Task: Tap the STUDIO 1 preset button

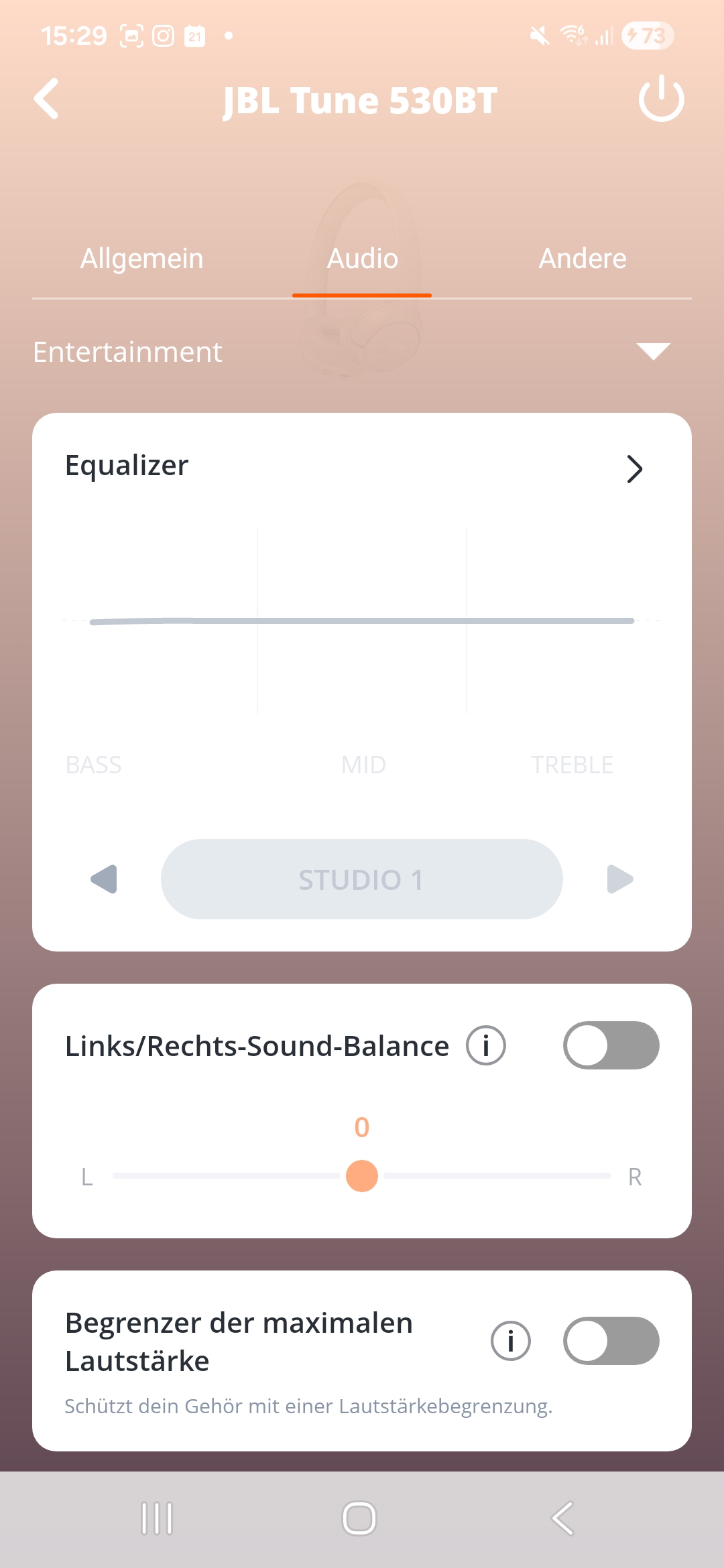Action: pyautogui.click(x=361, y=879)
